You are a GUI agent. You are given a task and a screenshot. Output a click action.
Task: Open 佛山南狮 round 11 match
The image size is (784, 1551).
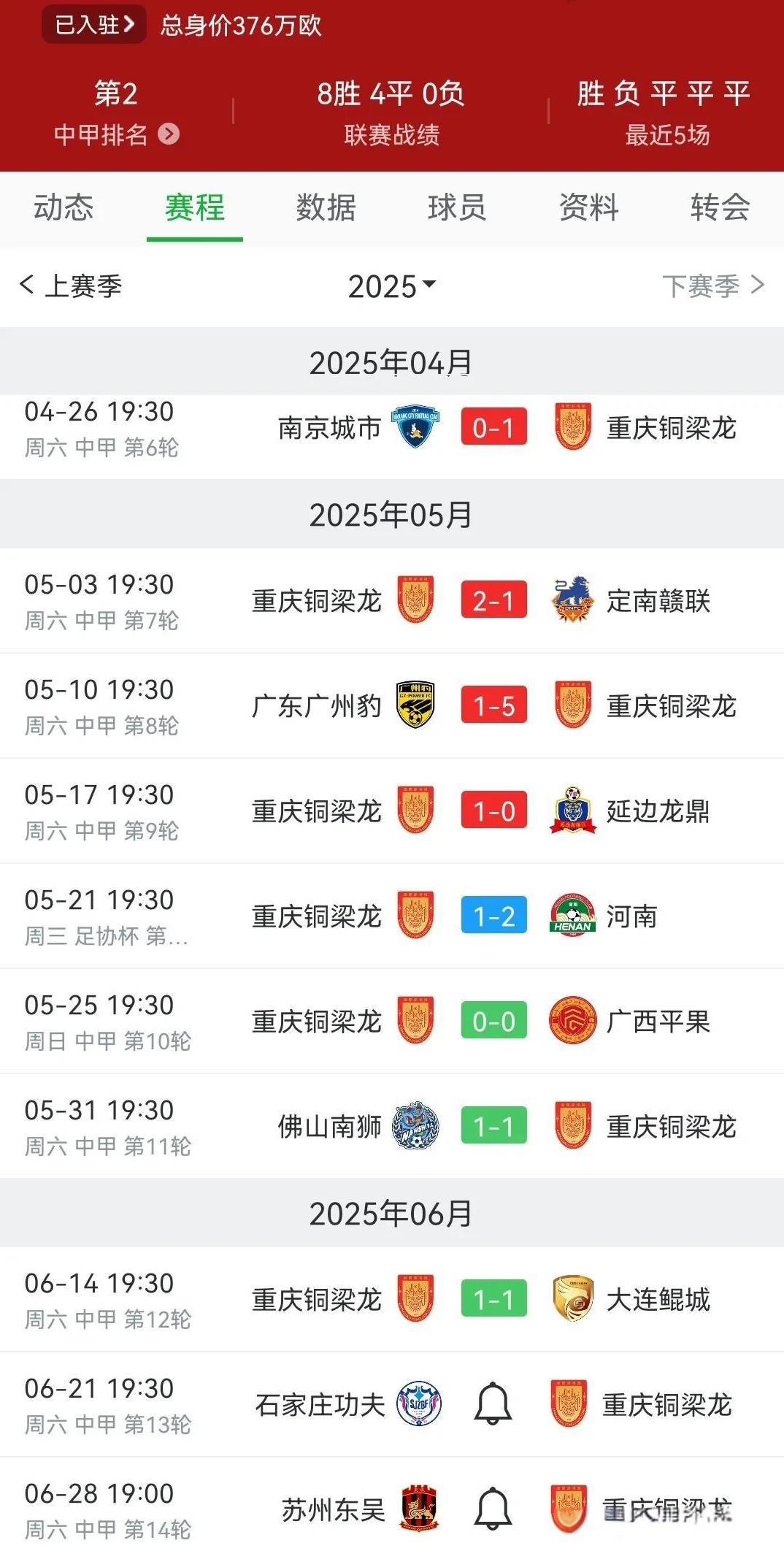click(x=392, y=1126)
